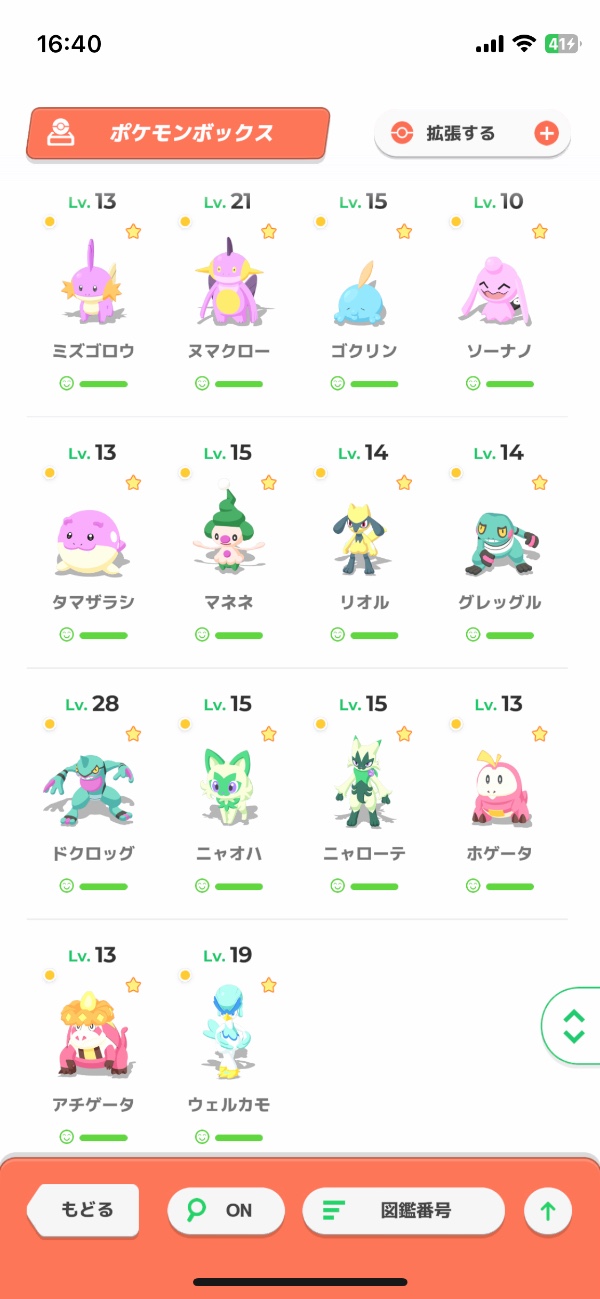Select ニャオハ in the grid
Viewport: 600px width, 1299px height.
point(229,790)
